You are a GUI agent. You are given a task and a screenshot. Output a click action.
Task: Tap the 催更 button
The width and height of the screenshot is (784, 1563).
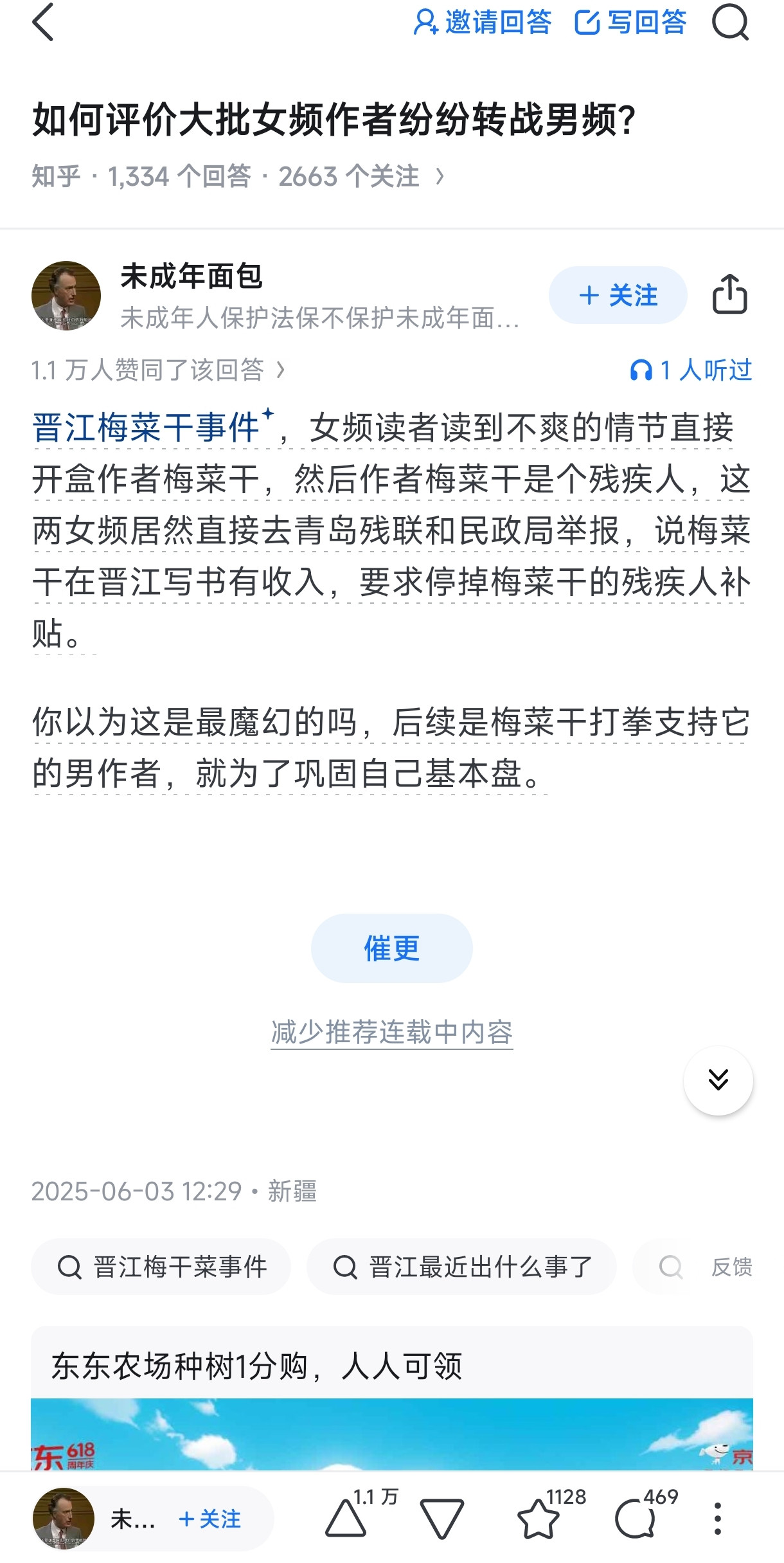click(392, 948)
